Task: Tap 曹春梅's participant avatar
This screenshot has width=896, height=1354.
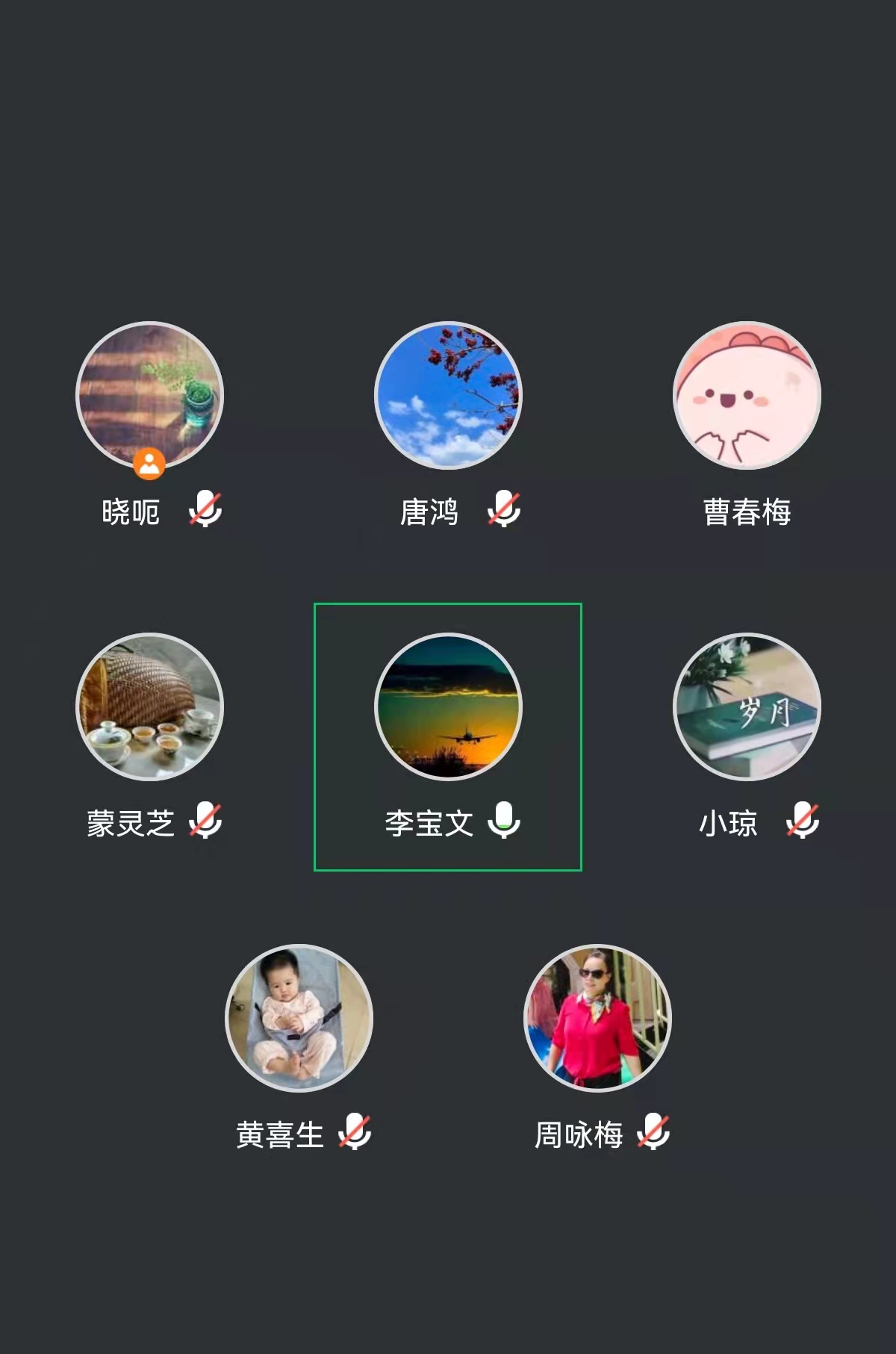Action: (747, 396)
